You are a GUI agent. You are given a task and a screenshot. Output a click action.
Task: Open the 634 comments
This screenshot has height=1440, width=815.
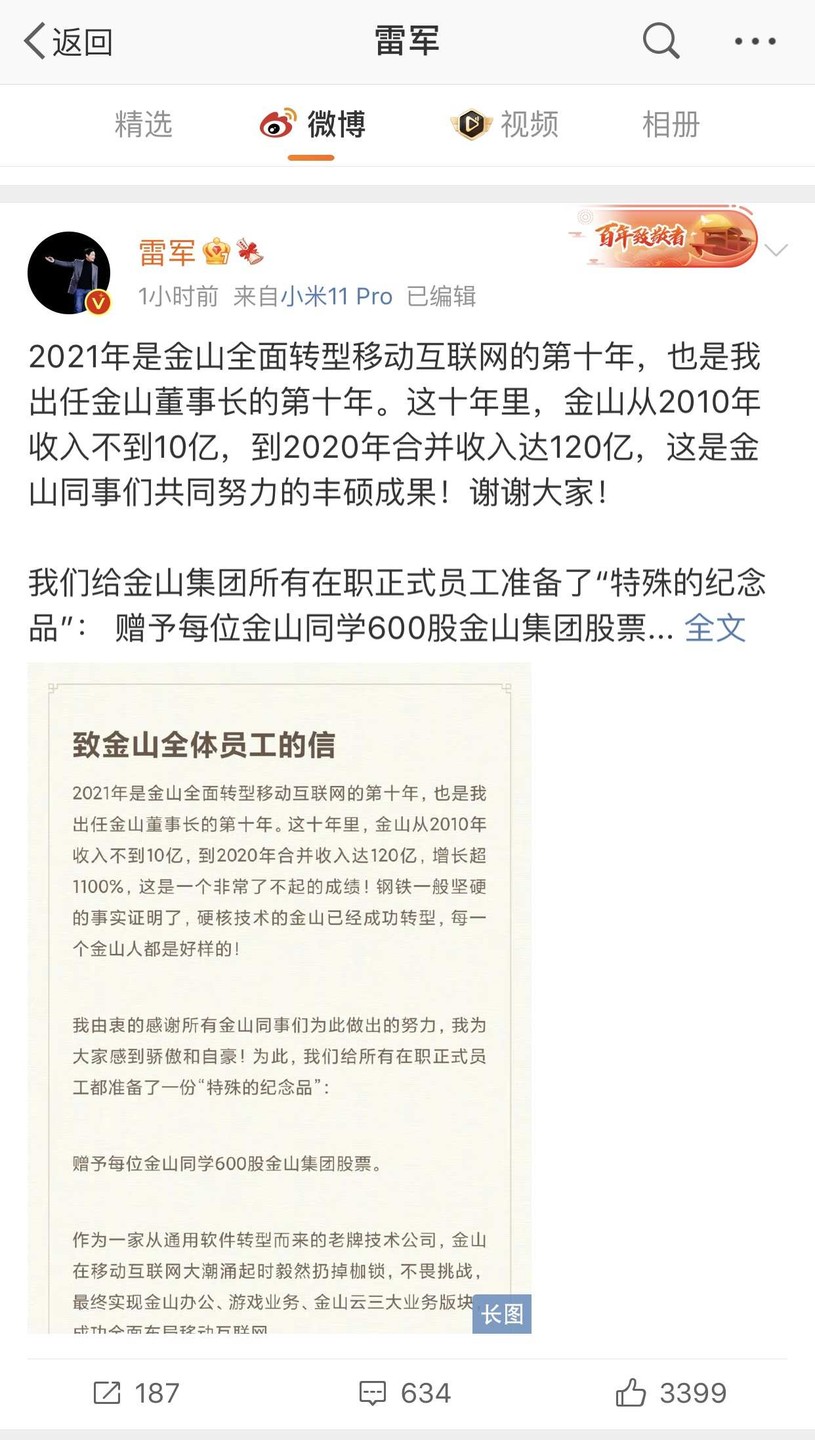[405, 1393]
